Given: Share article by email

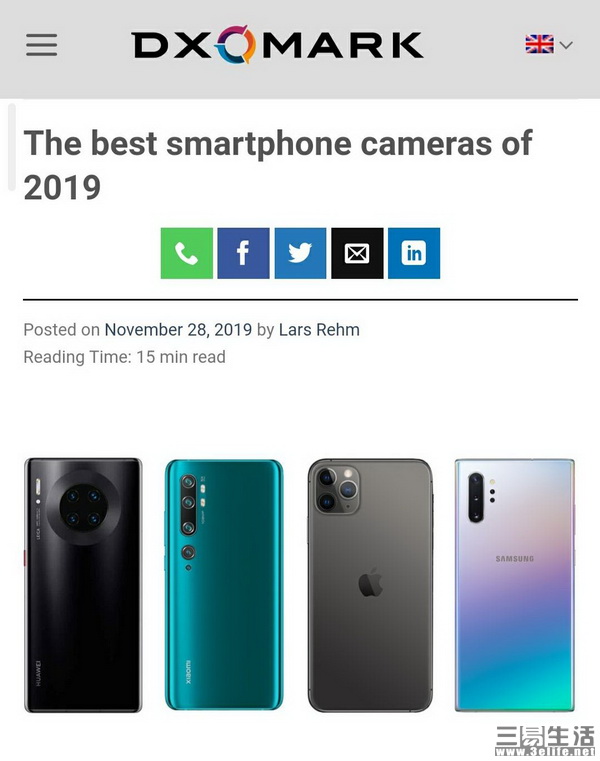Looking at the screenshot, I should [357, 253].
